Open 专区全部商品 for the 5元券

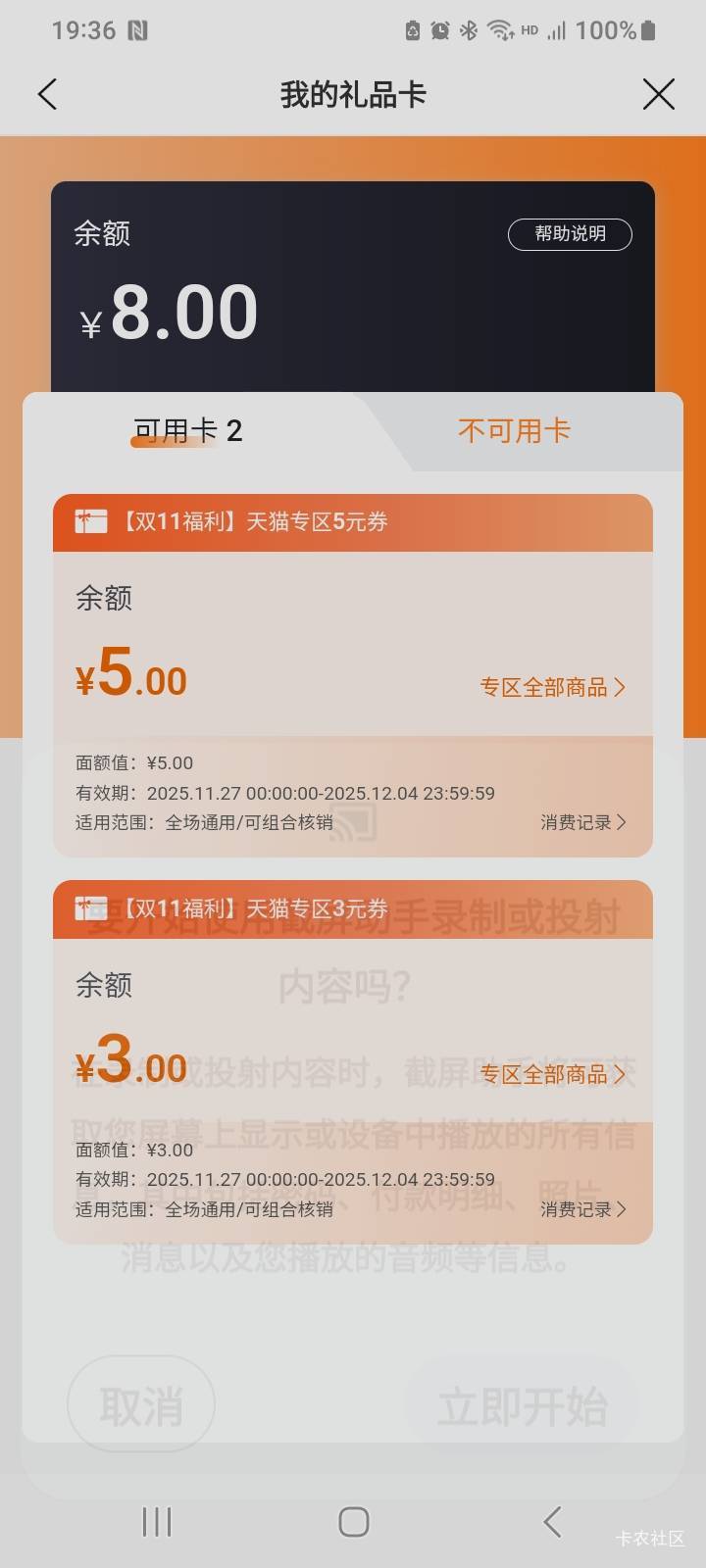[553, 688]
